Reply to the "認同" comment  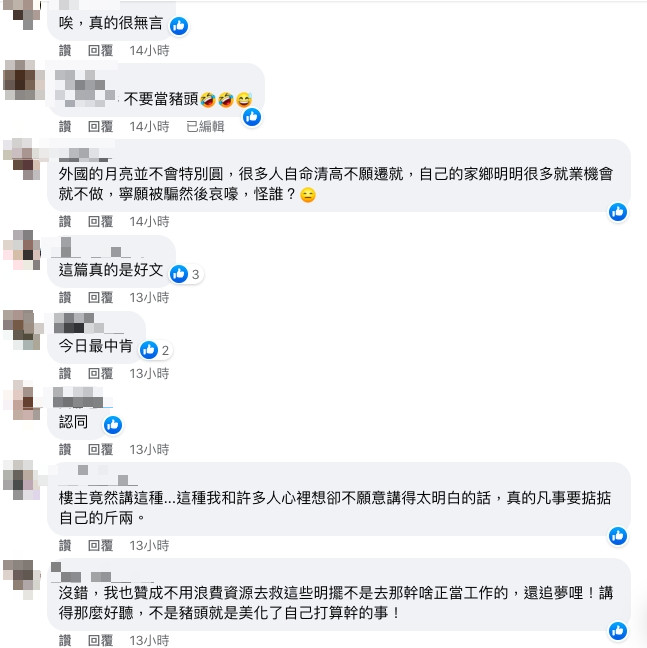click(x=100, y=449)
